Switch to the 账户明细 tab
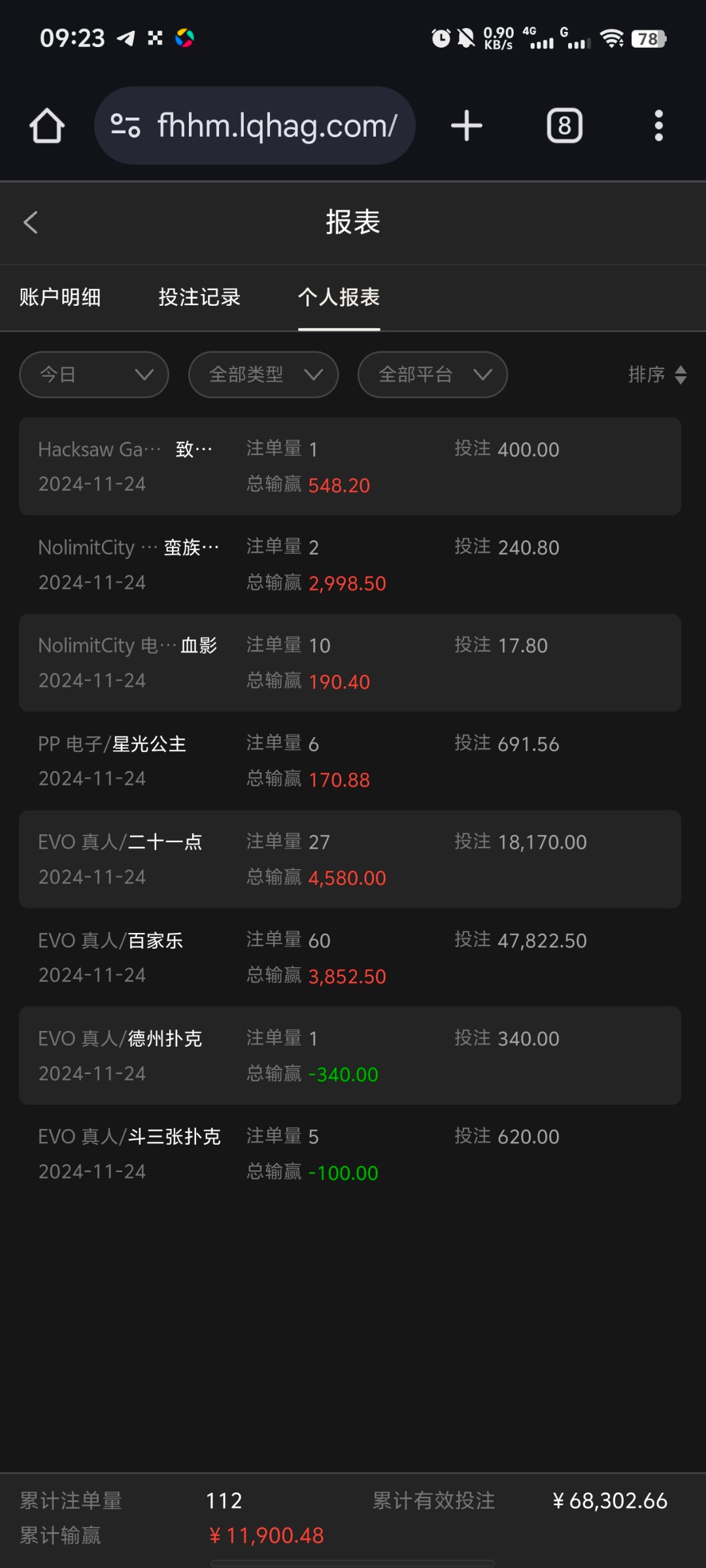This screenshot has width=706, height=1568. [60, 297]
